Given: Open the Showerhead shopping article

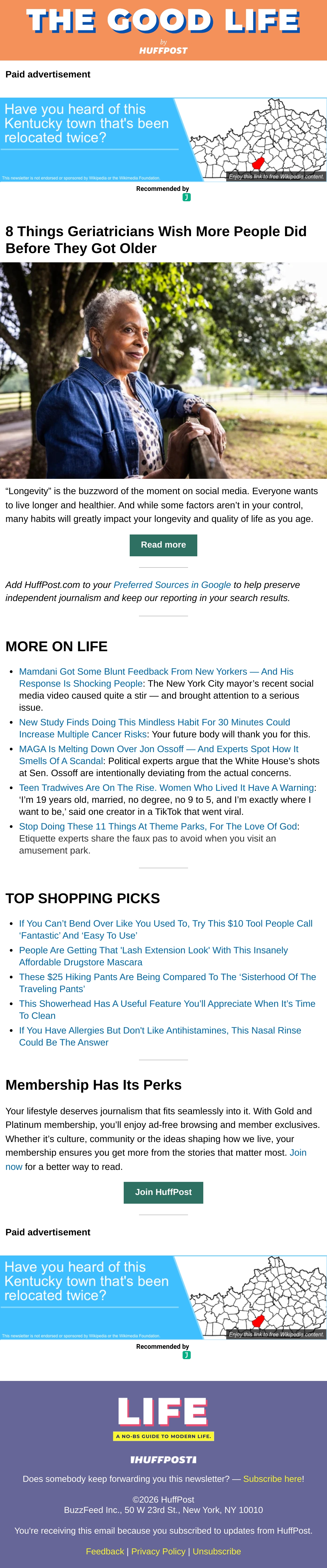Looking at the screenshot, I should 167,1010.
